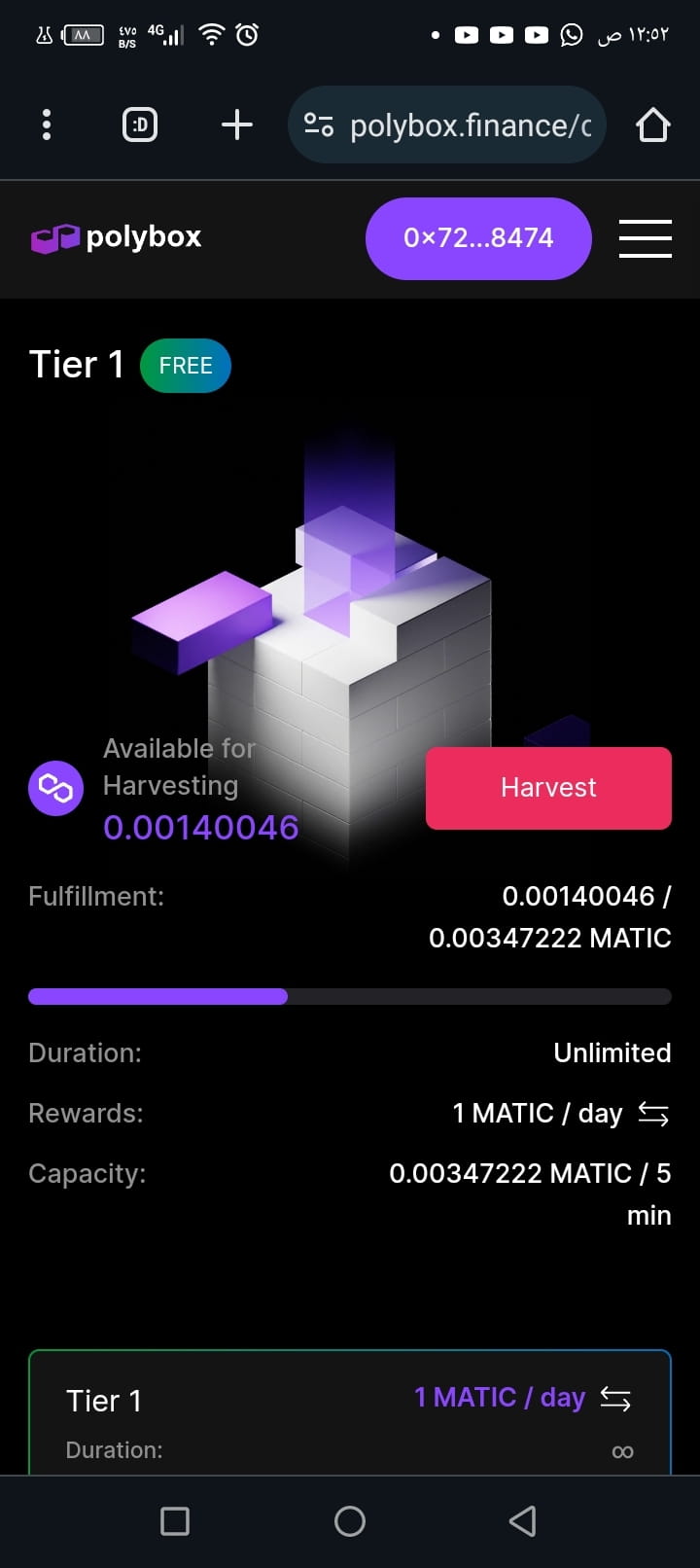700x1568 pixels.
Task: Open a new browser tab
Action: tap(236, 125)
